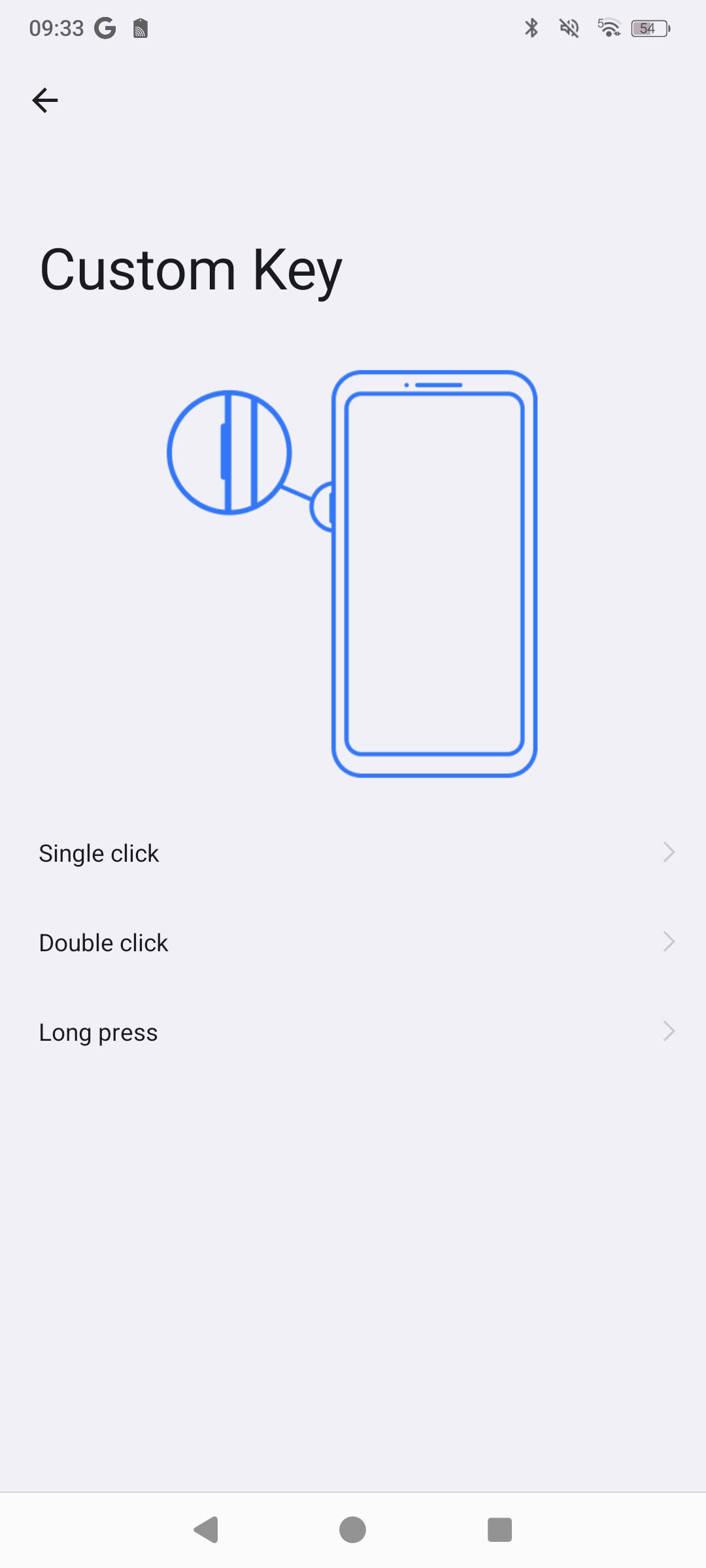Open recent apps from navigation bar

pyautogui.click(x=499, y=1529)
